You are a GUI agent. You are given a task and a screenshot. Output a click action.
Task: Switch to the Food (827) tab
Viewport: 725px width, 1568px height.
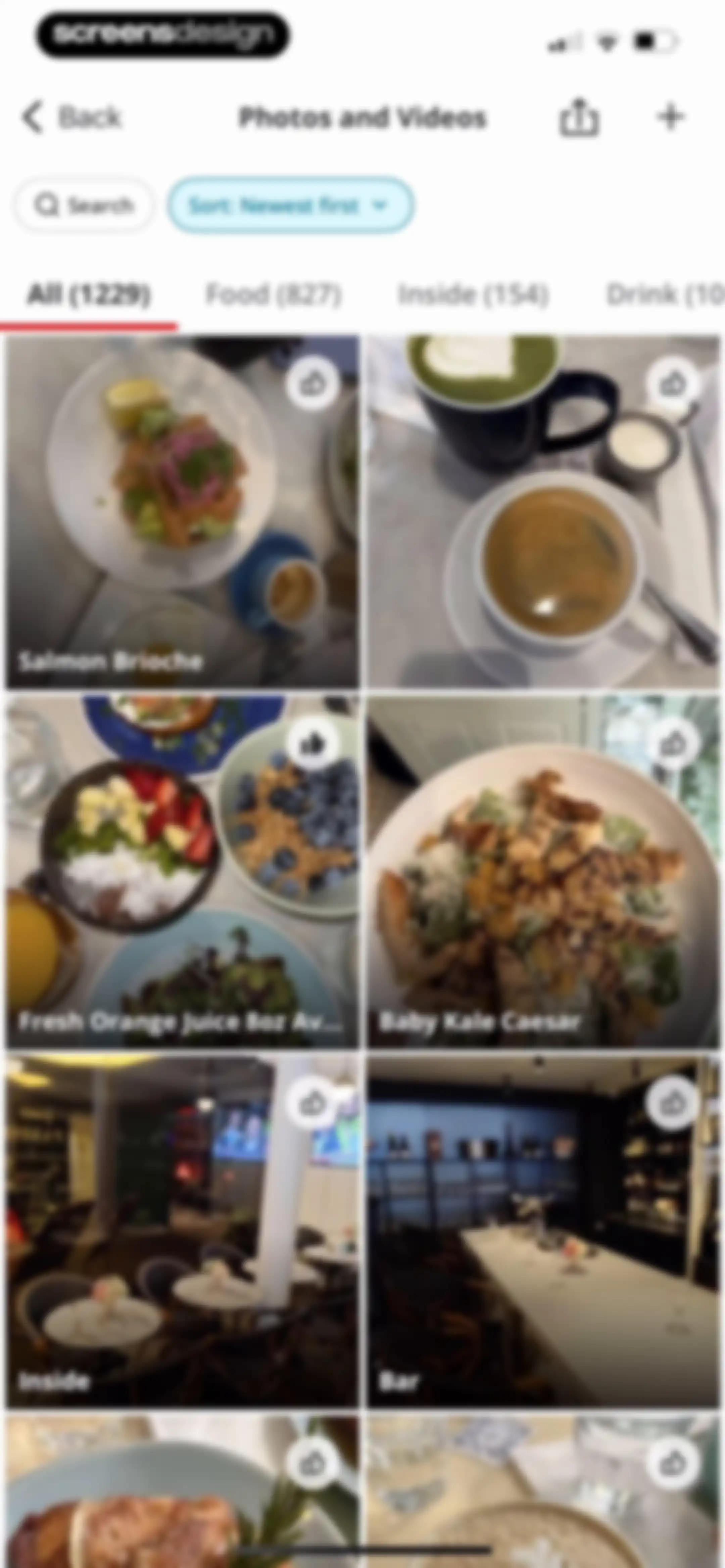tap(273, 294)
